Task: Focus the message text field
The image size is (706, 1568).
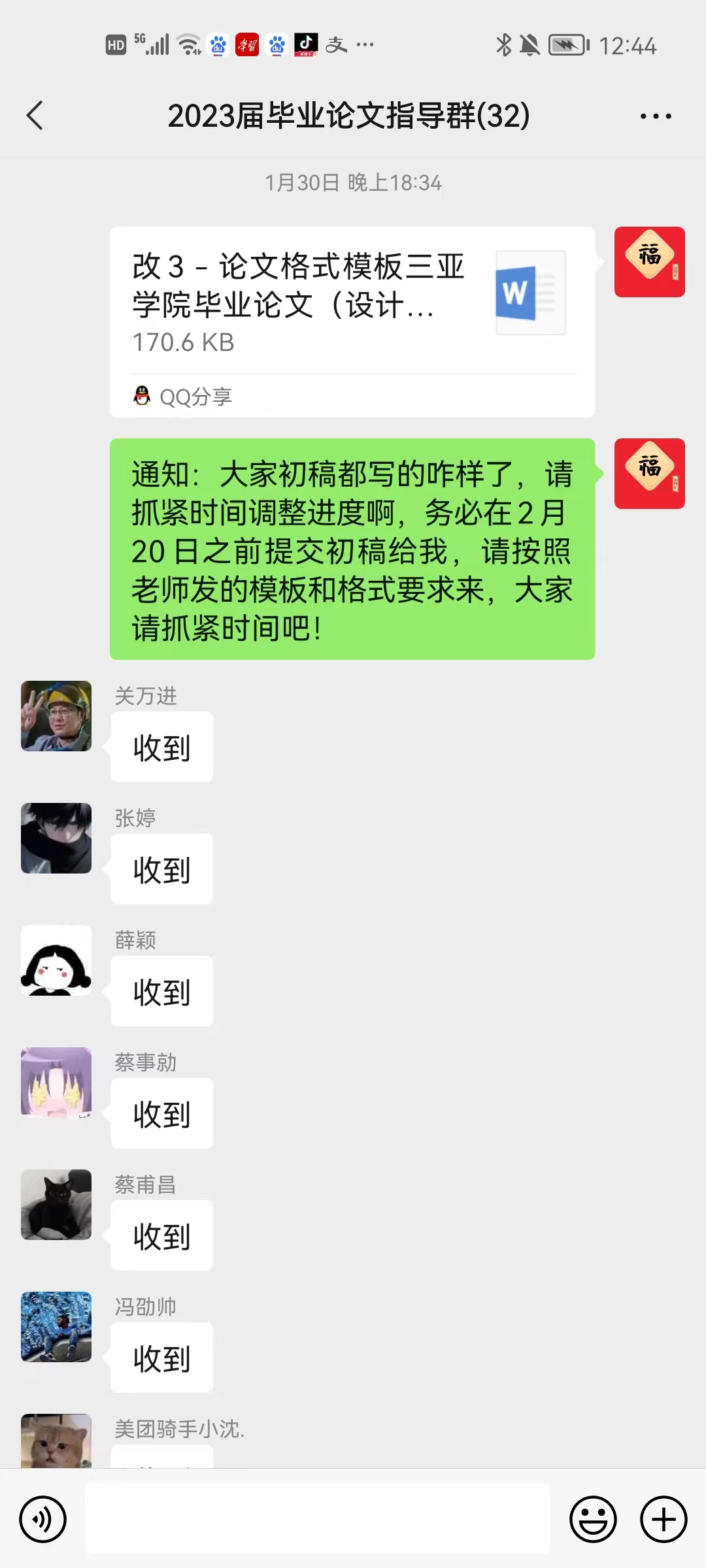Action: point(318,1519)
